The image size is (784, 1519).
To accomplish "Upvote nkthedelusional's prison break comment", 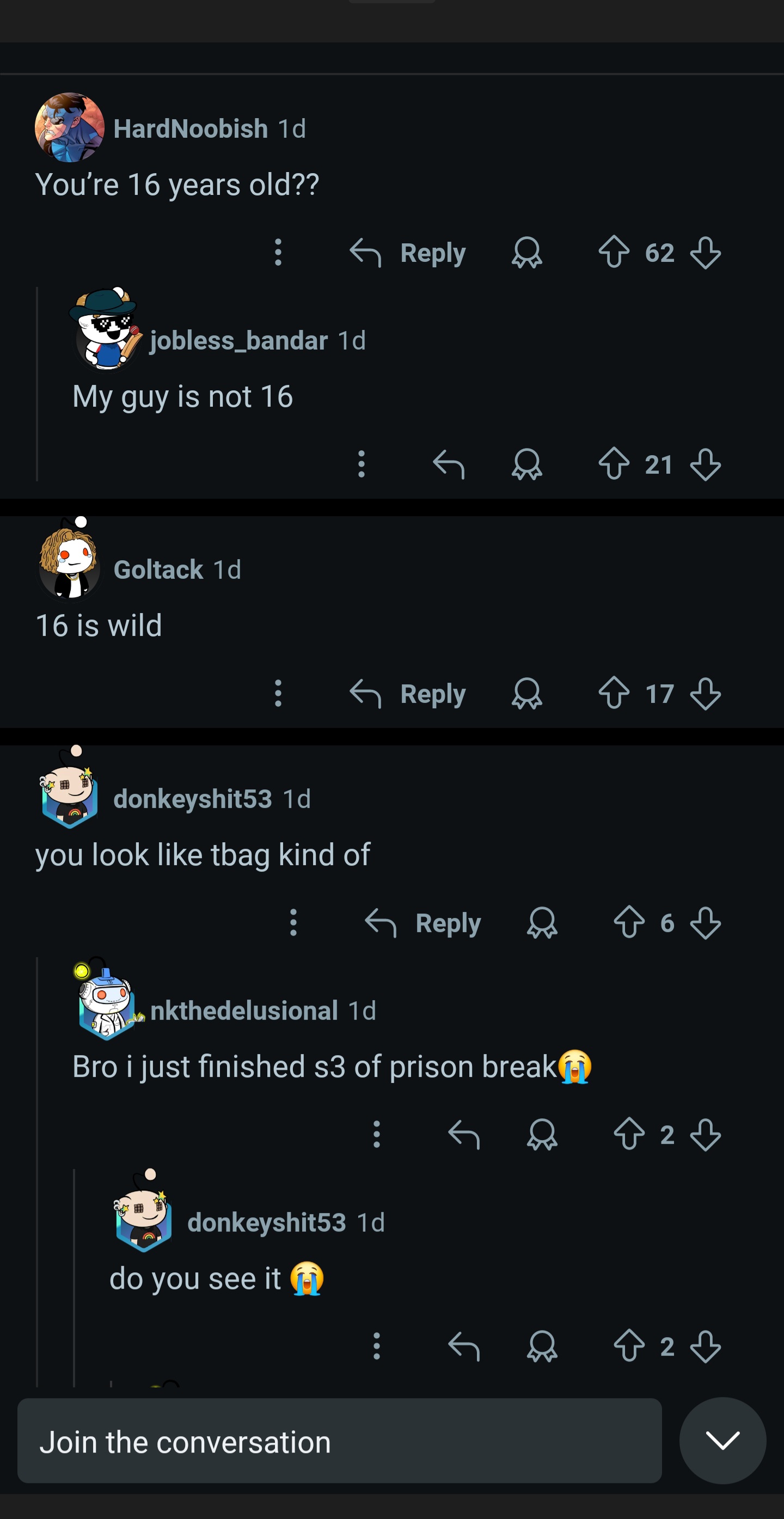I will coord(629,1134).
